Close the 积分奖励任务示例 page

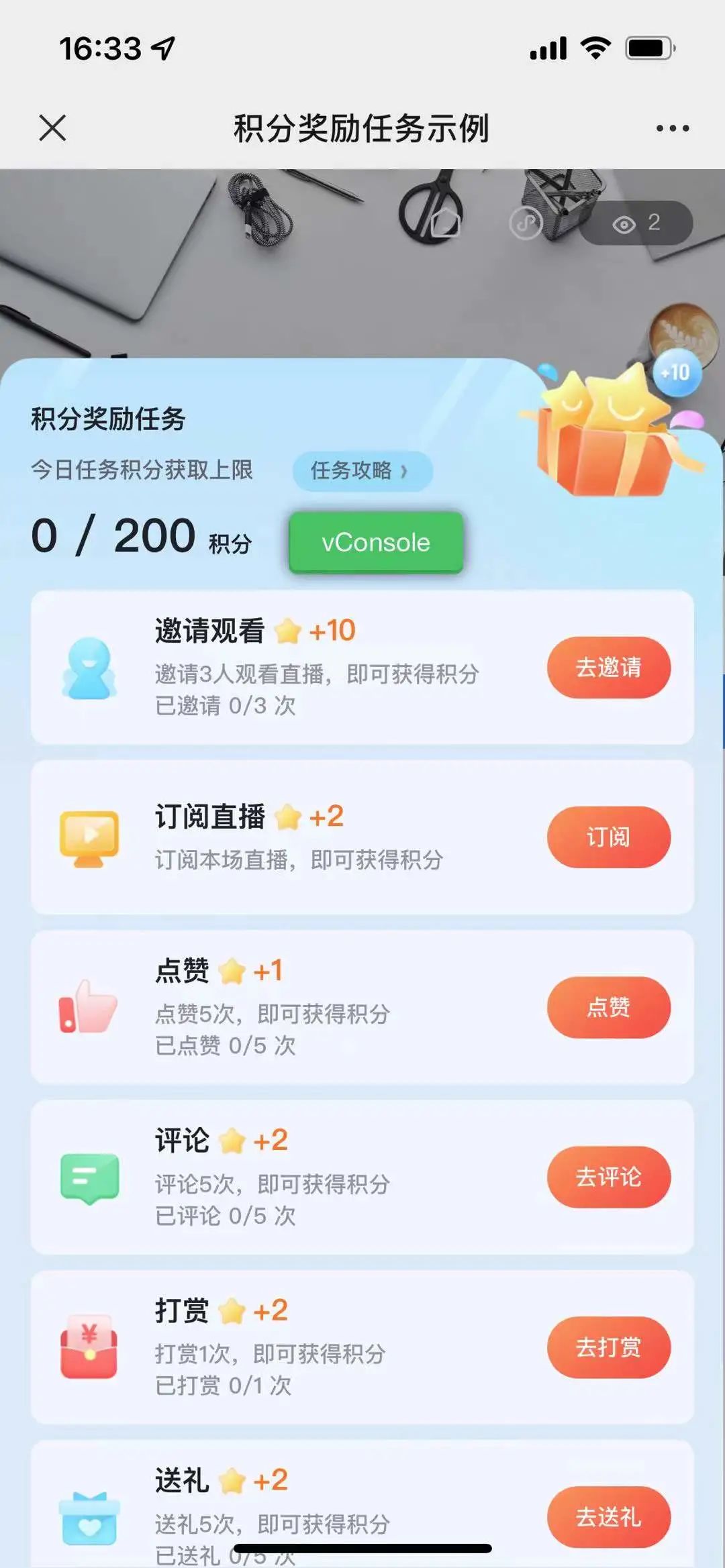52,127
